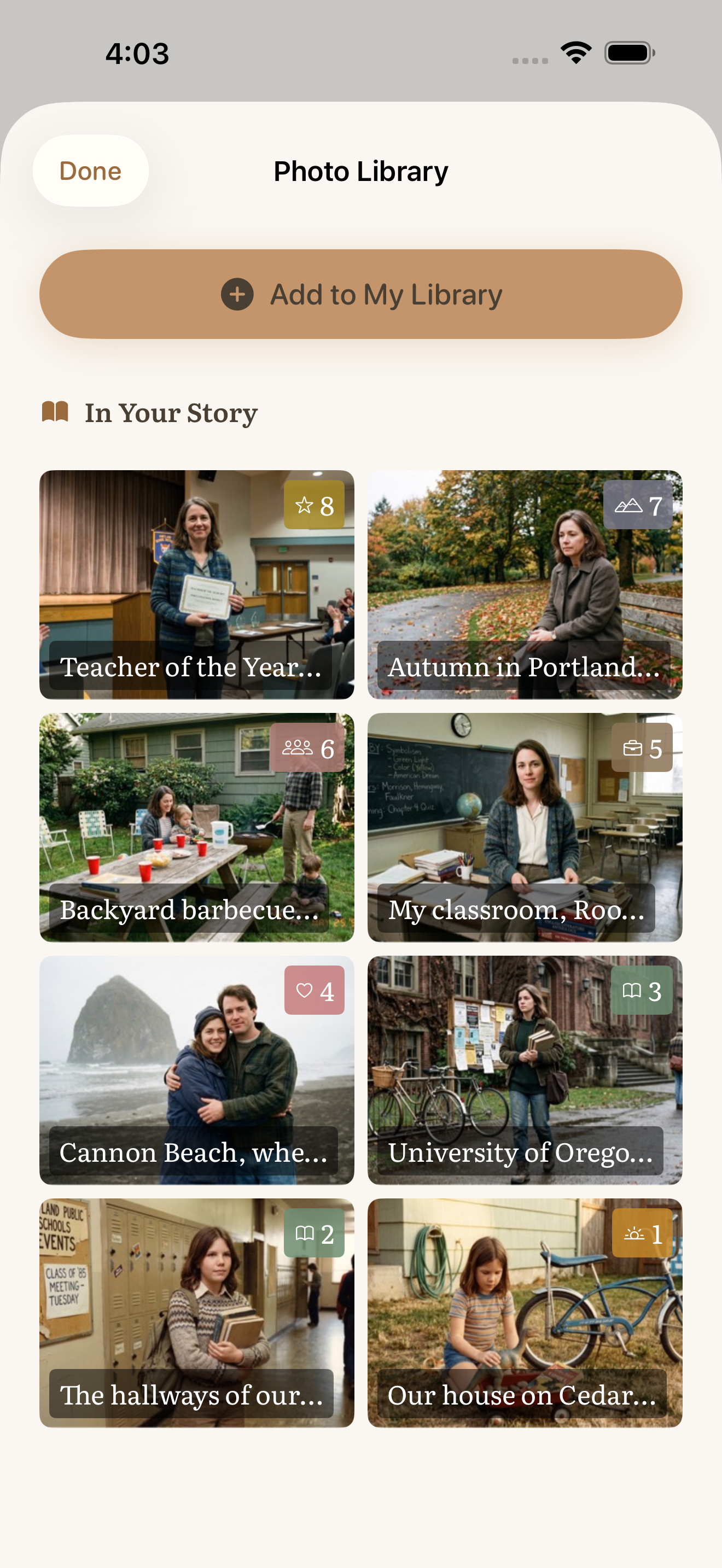The image size is (722, 1568).
Task: Open the Our house on Cedar photo
Action: [x=524, y=1312]
